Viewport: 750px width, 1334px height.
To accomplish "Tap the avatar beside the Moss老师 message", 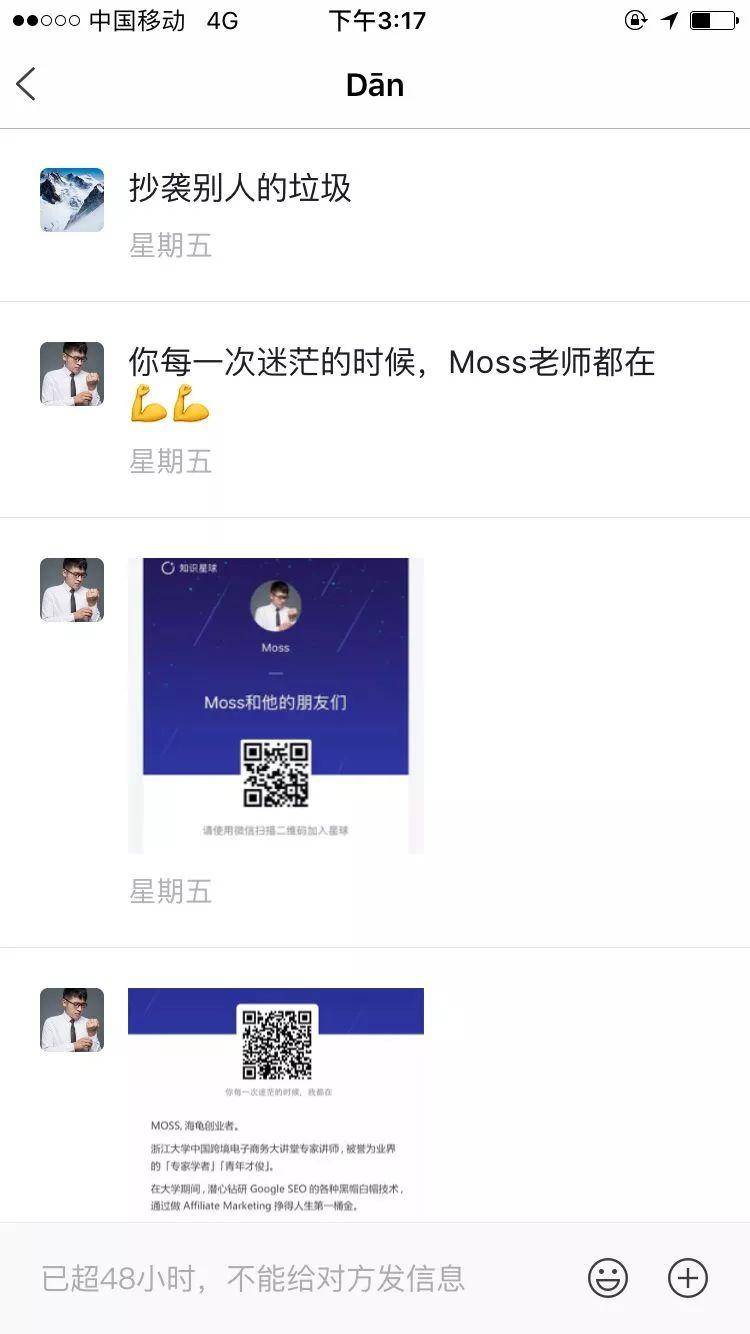I will [x=72, y=374].
